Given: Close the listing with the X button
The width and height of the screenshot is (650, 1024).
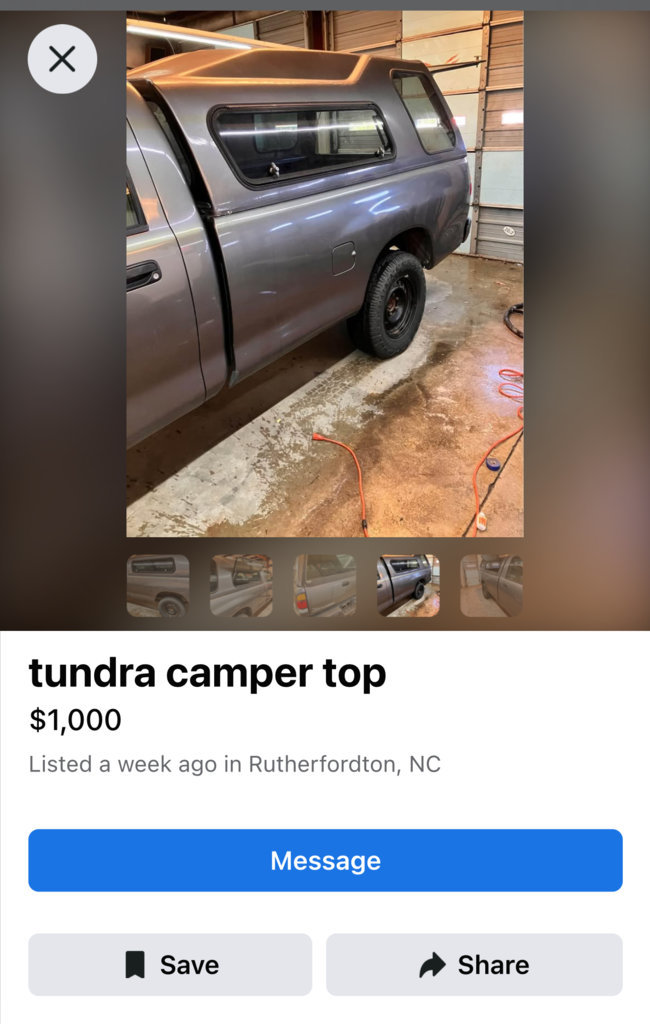Looking at the screenshot, I should click(x=62, y=59).
